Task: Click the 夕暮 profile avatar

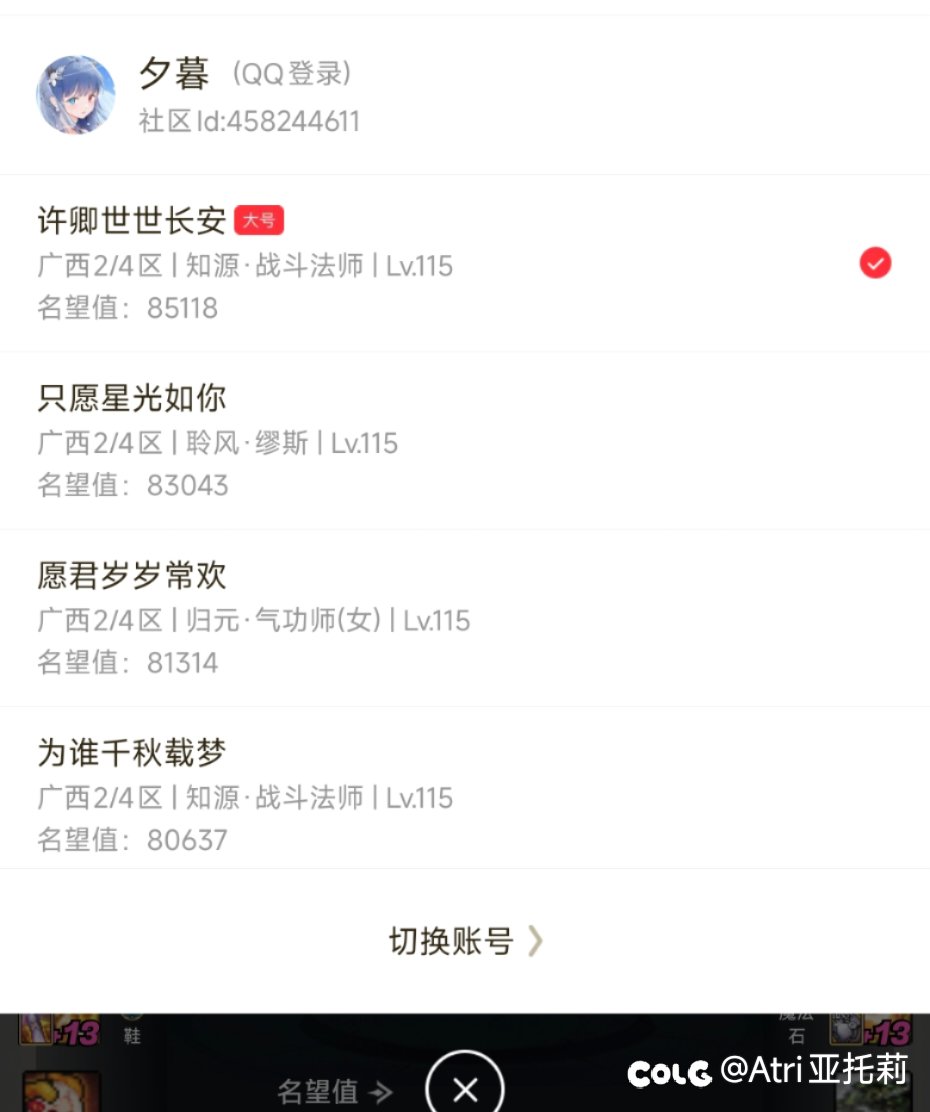Action: pos(76,95)
